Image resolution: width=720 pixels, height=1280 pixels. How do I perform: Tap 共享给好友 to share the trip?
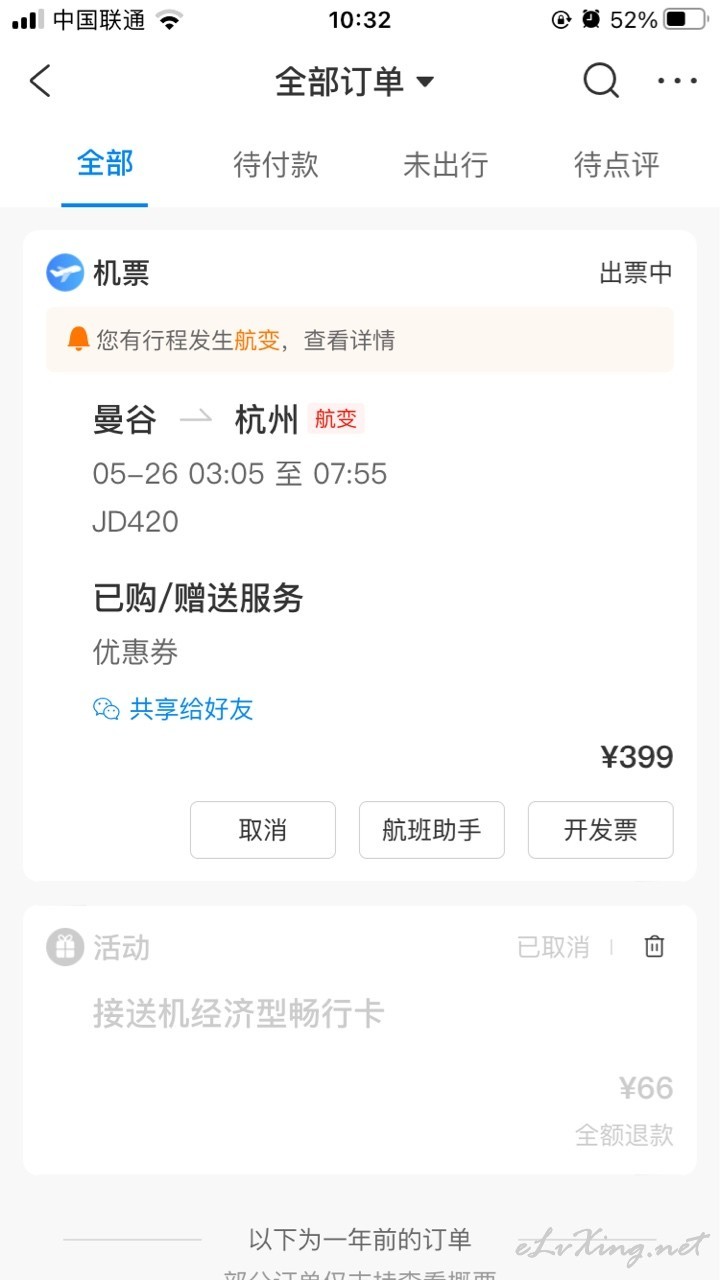tap(174, 709)
